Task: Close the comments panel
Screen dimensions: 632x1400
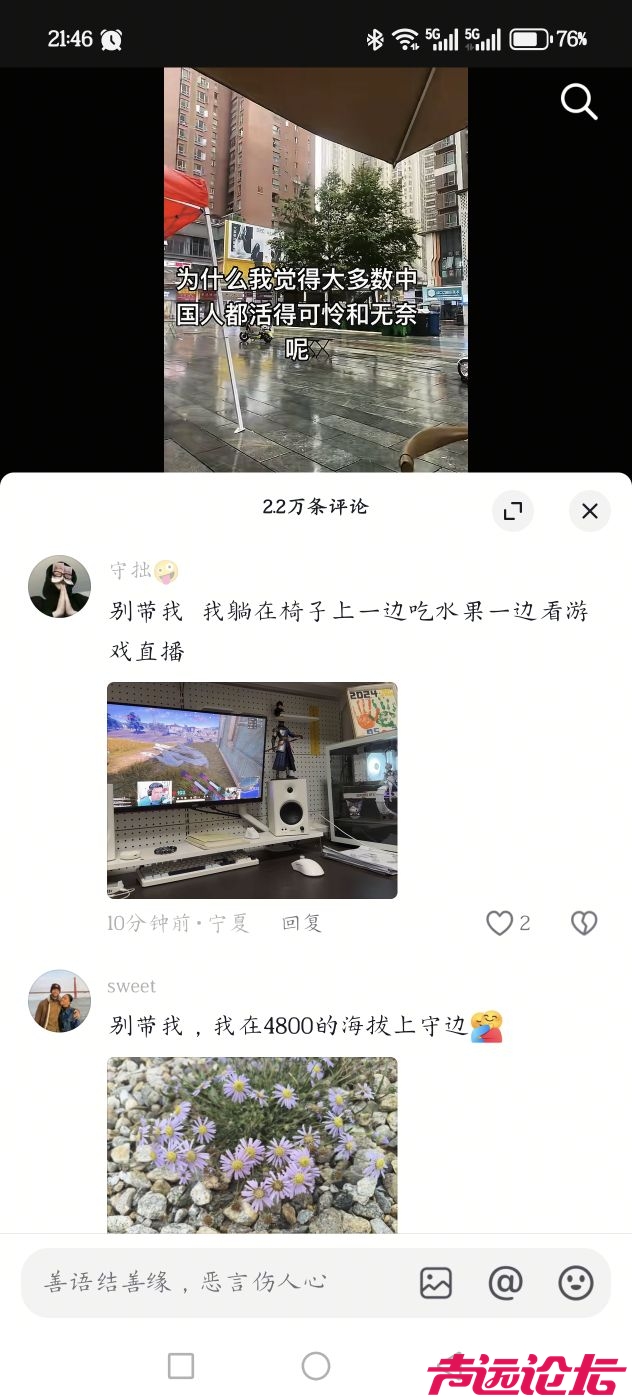Action: point(589,511)
